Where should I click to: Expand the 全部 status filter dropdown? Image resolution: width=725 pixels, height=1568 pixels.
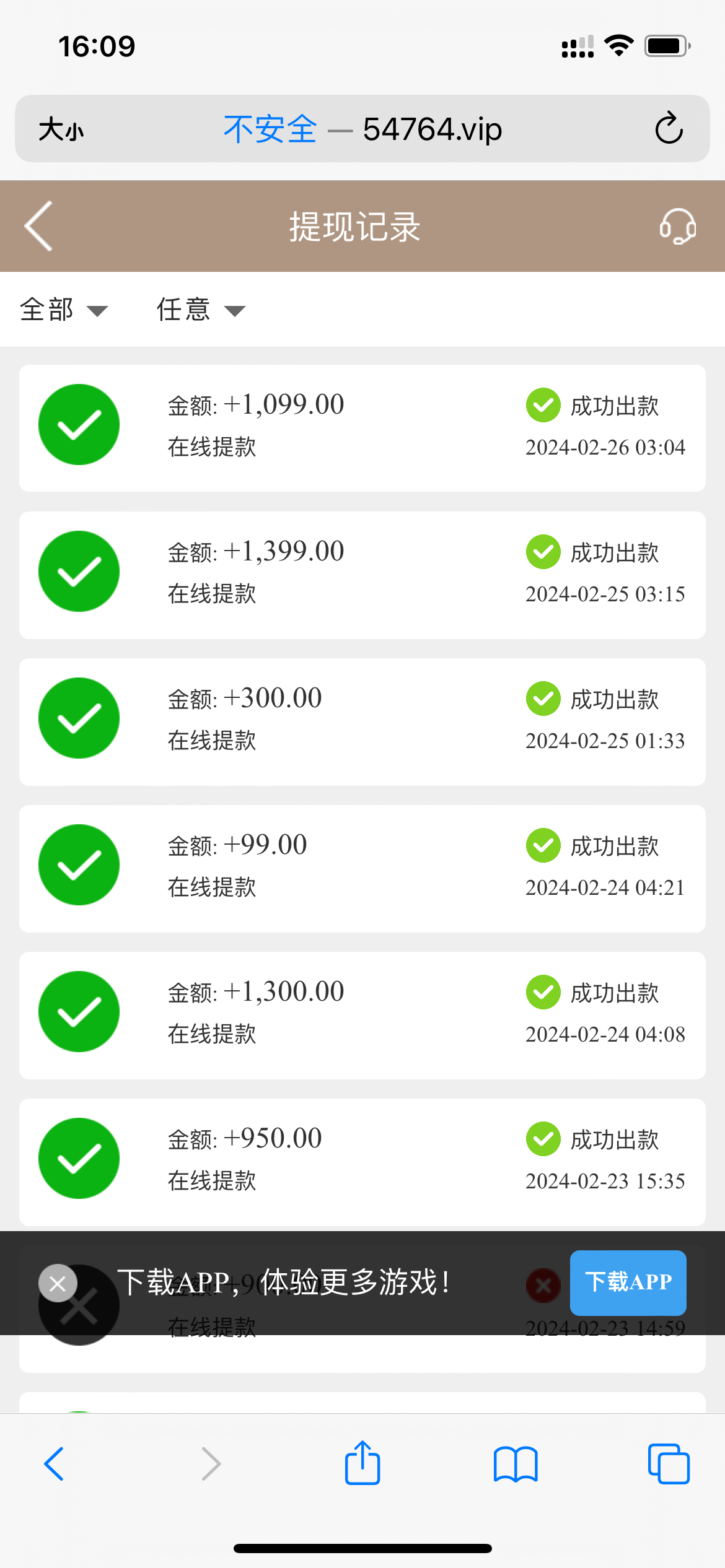click(x=64, y=310)
